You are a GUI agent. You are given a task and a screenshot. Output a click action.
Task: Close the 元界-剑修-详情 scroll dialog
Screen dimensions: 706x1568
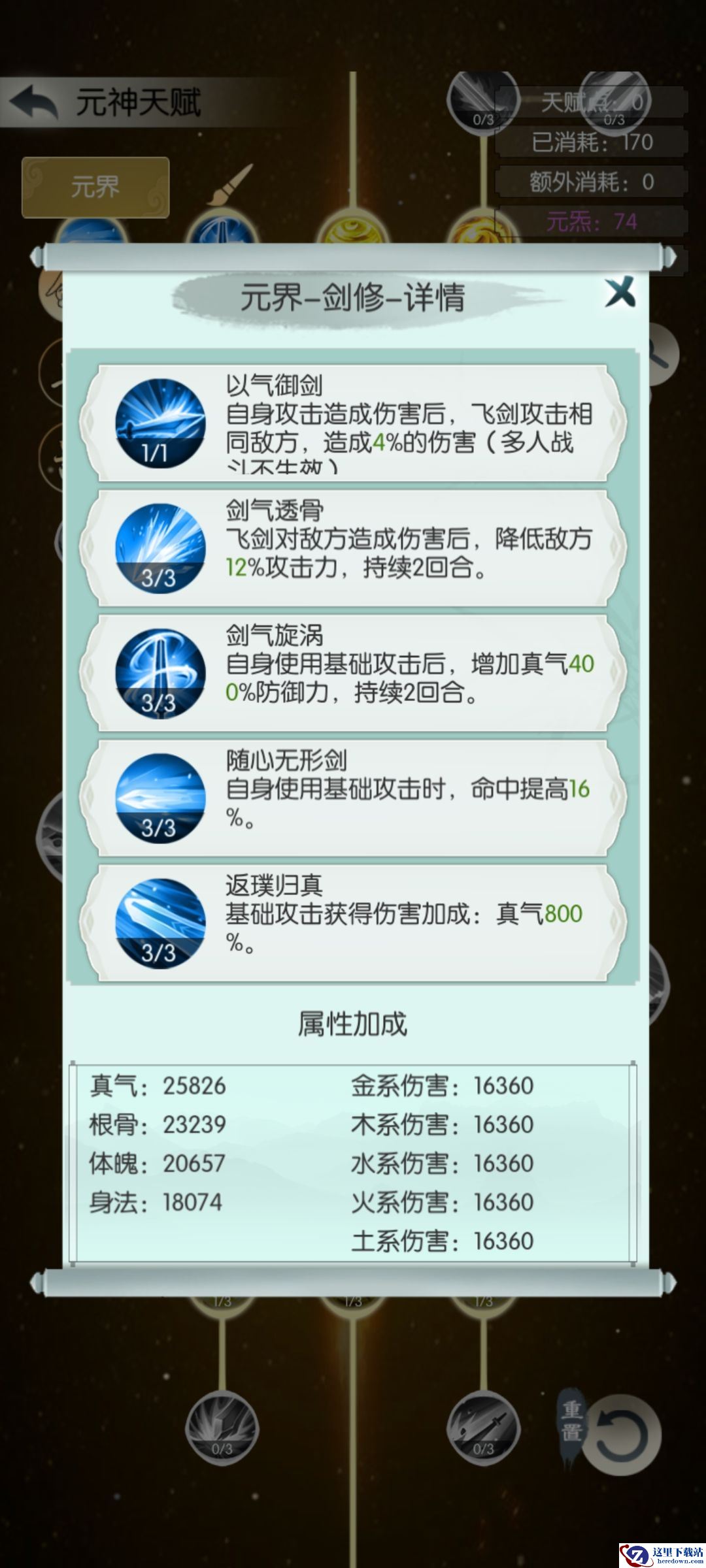[620, 293]
